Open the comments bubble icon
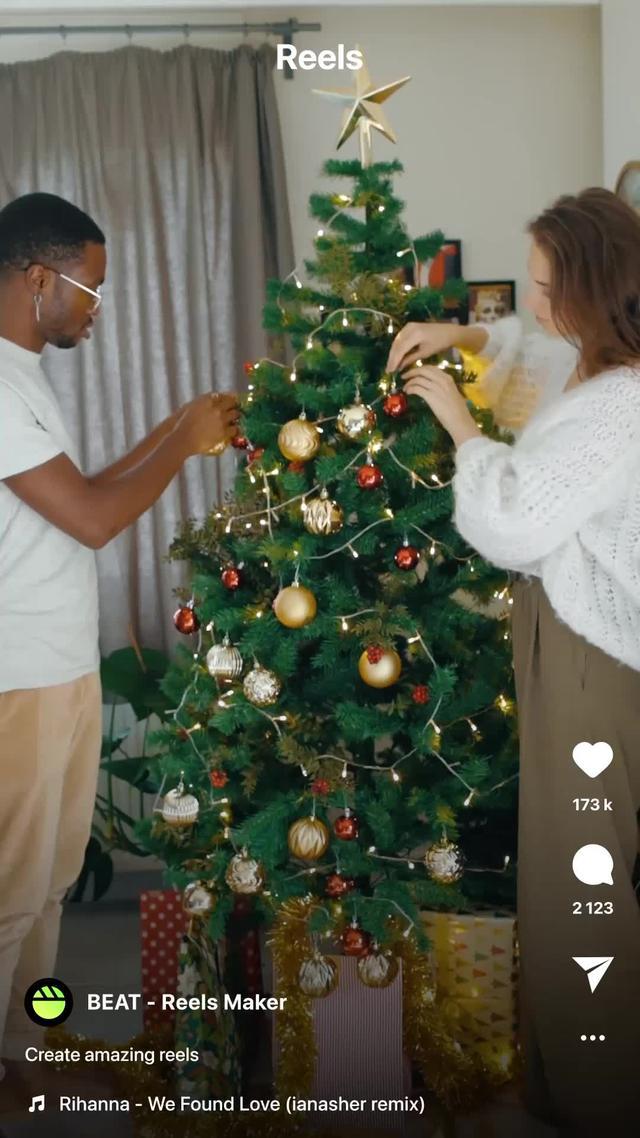The width and height of the screenshot is (640, 1138). (x=592, y=865)
